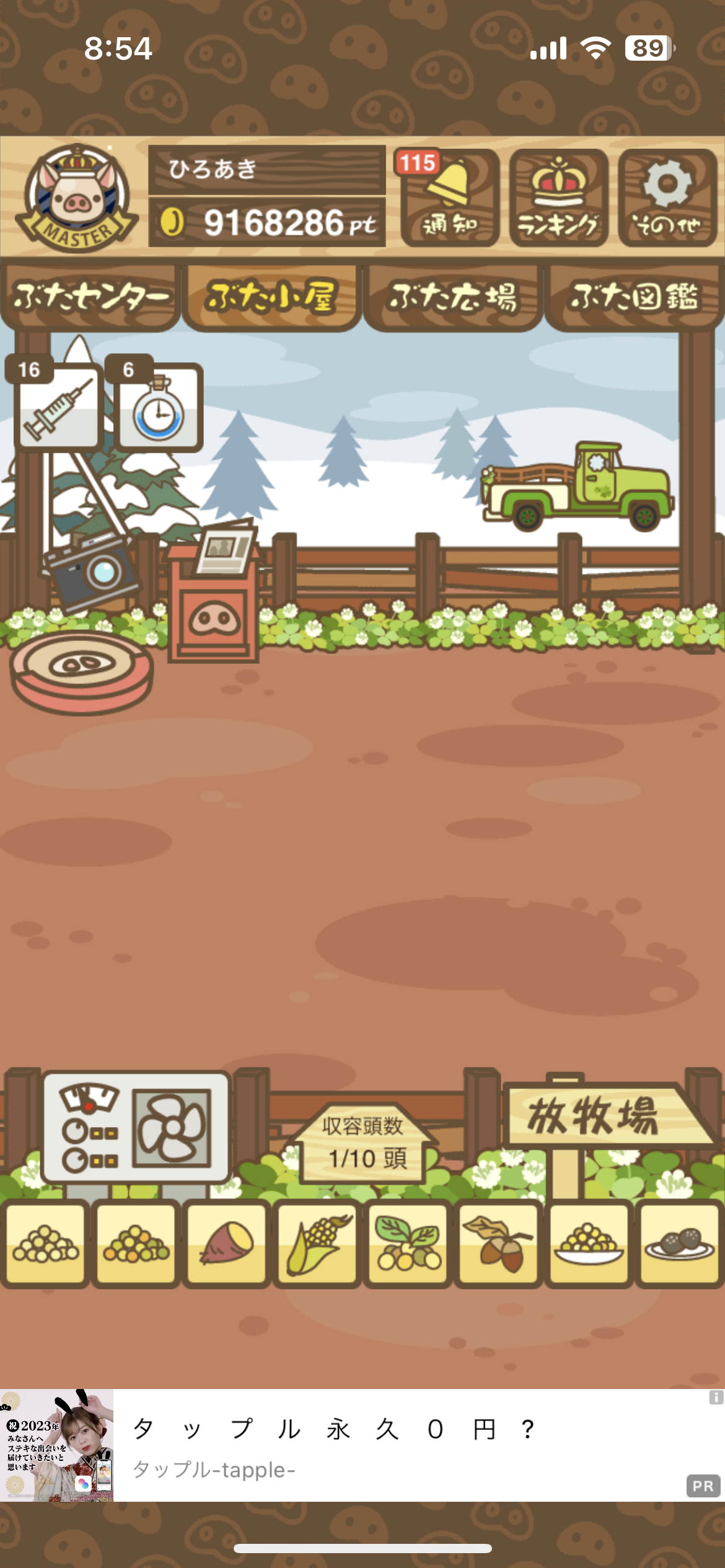This screenshot has height=1568, width=725.
Task: Select the corn feed
Action: pos(317,1244)
